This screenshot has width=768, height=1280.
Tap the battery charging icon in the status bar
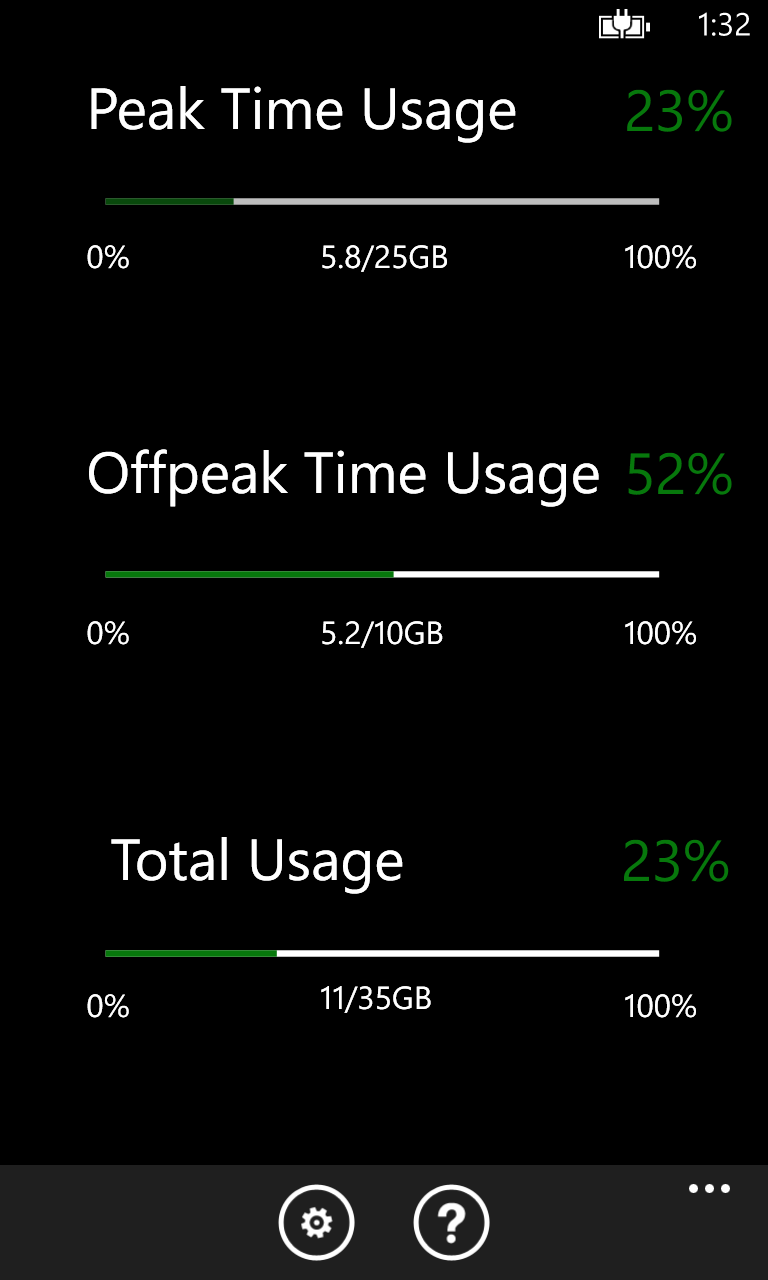click(x=622, y=27)
